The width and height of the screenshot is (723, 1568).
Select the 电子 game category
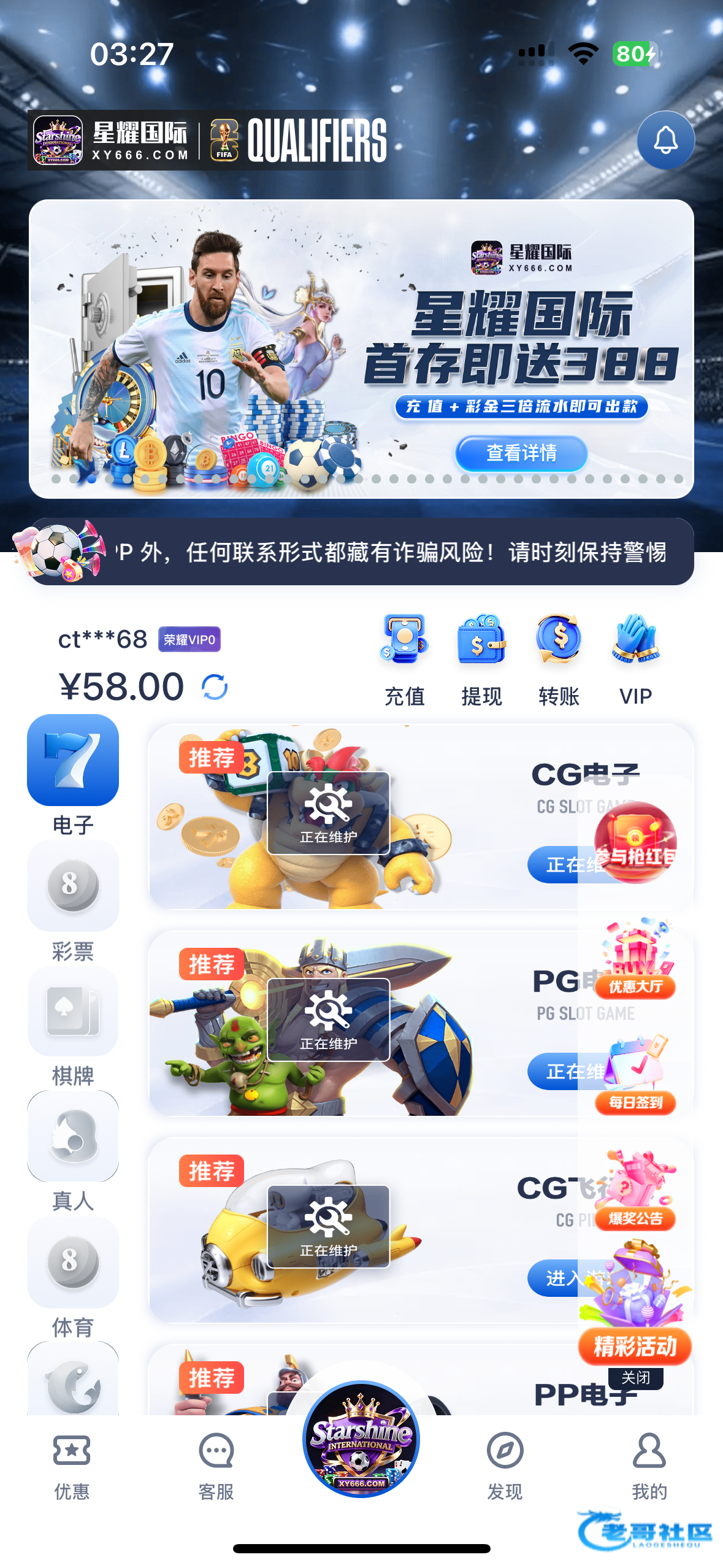click(x=73, y=774)
